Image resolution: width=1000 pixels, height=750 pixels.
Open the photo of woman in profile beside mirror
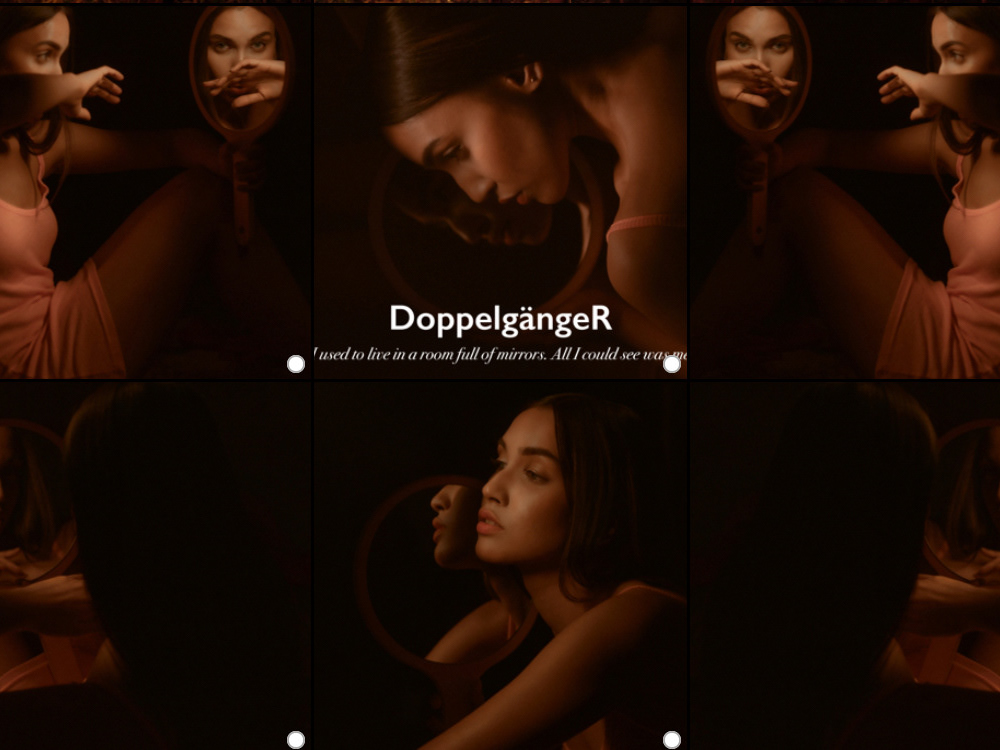point(500,560)
